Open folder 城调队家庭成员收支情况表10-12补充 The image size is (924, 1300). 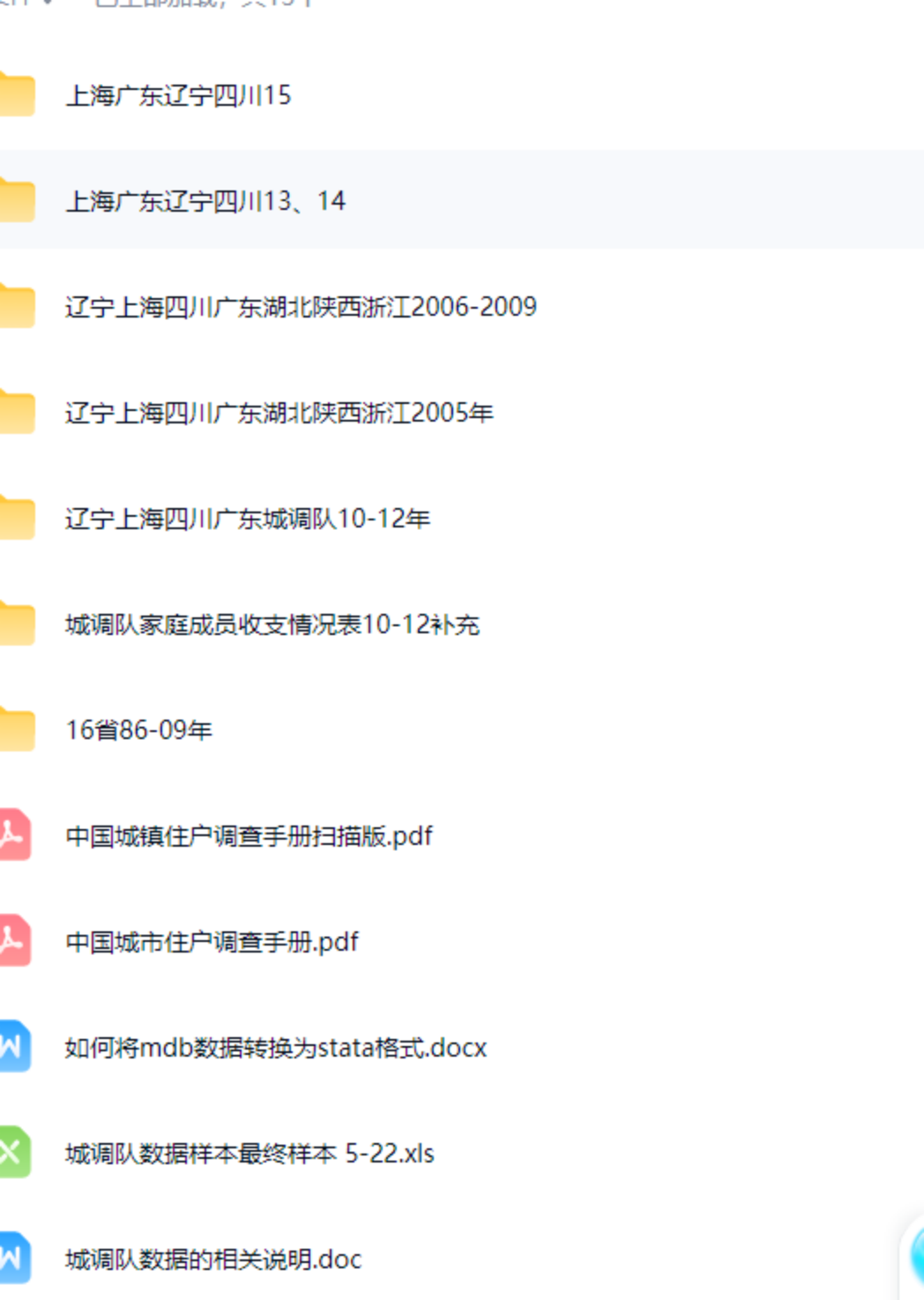click(x=272, y=624)
